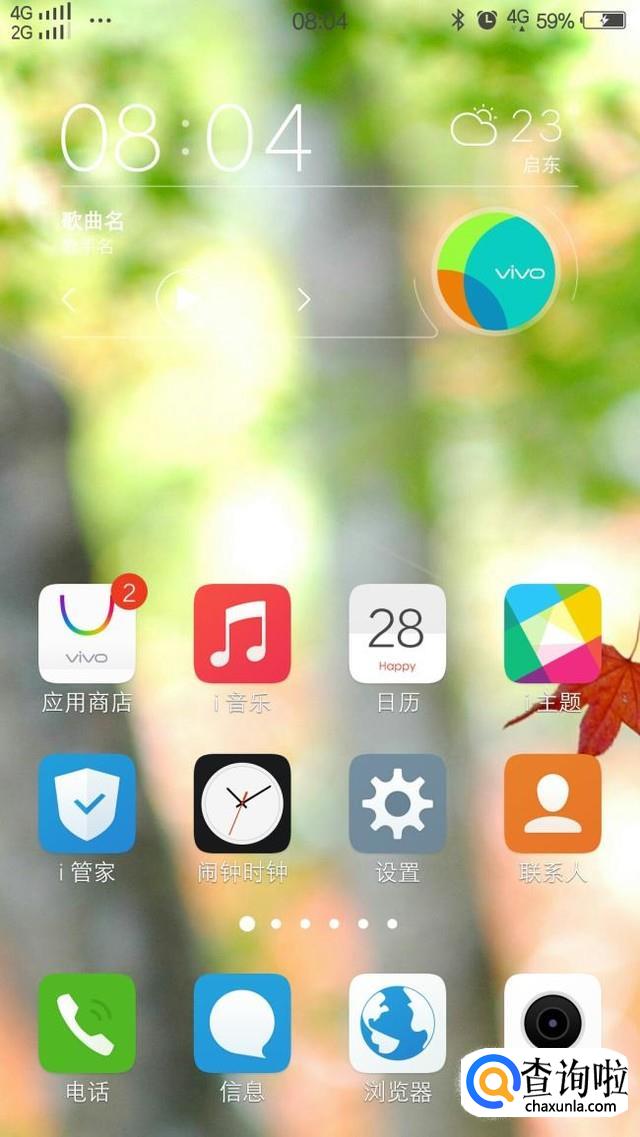The height and width of the screenshot is (1137, 640).
Task: Open 设置 settings
Action: click(397, 803)
